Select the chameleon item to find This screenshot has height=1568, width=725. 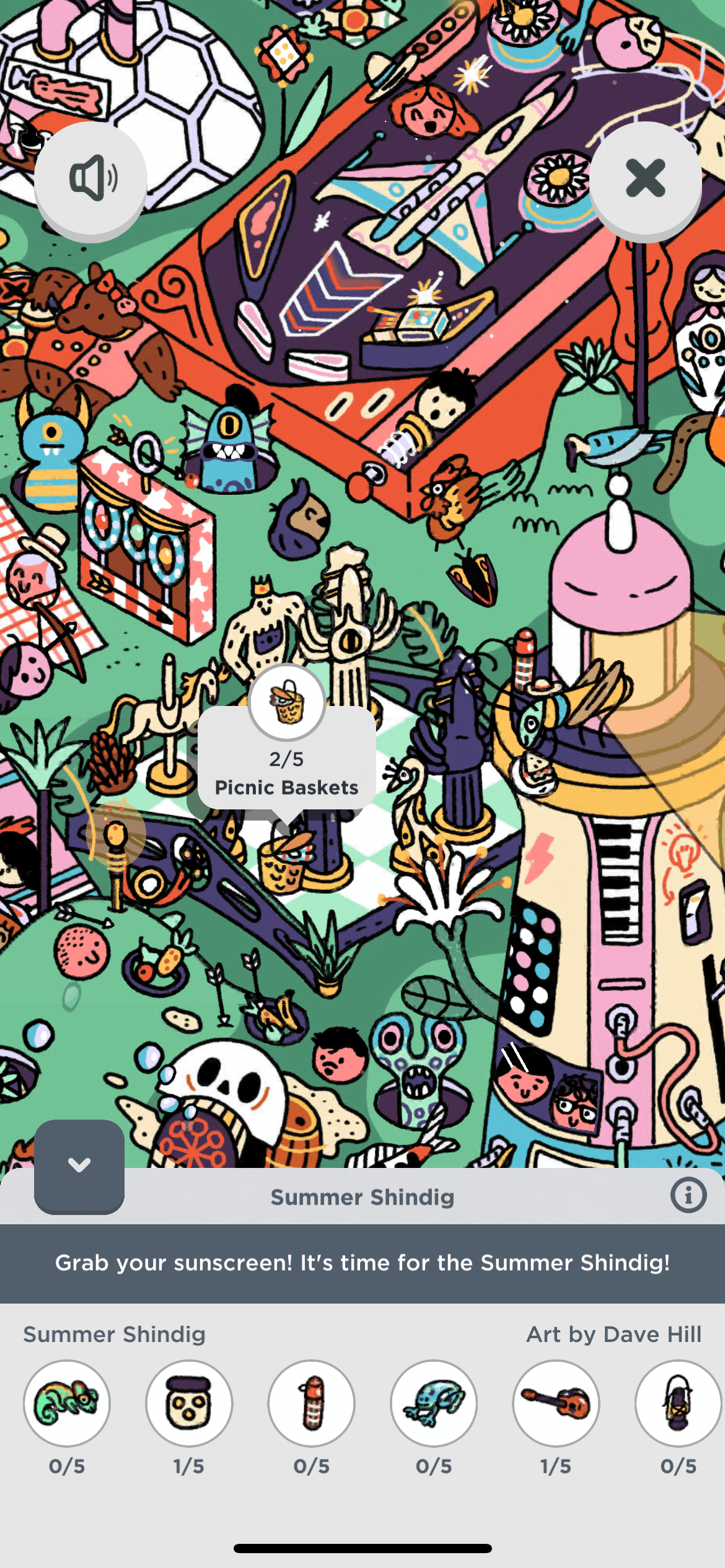67,1403
